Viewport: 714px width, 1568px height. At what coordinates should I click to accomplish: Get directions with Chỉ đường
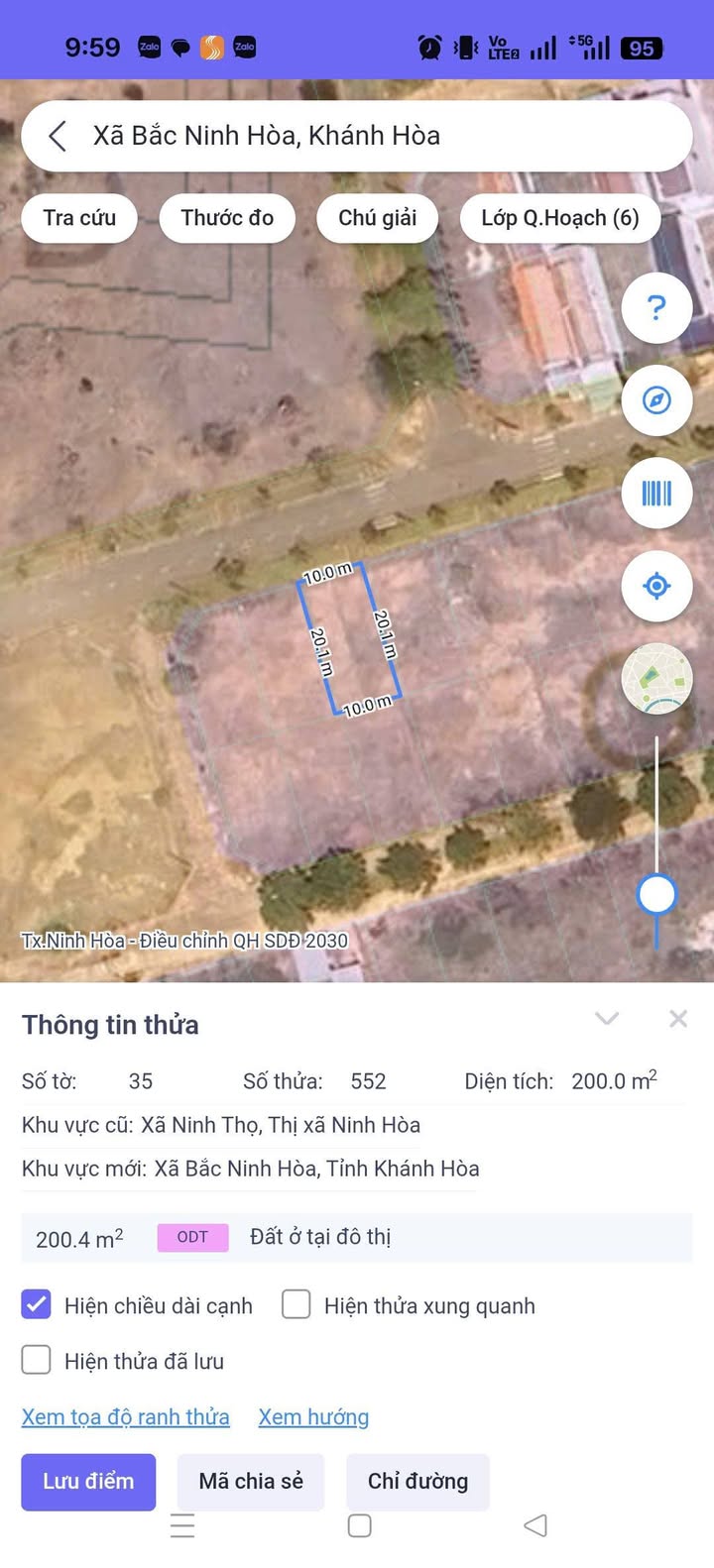(x=417, y=1482)
